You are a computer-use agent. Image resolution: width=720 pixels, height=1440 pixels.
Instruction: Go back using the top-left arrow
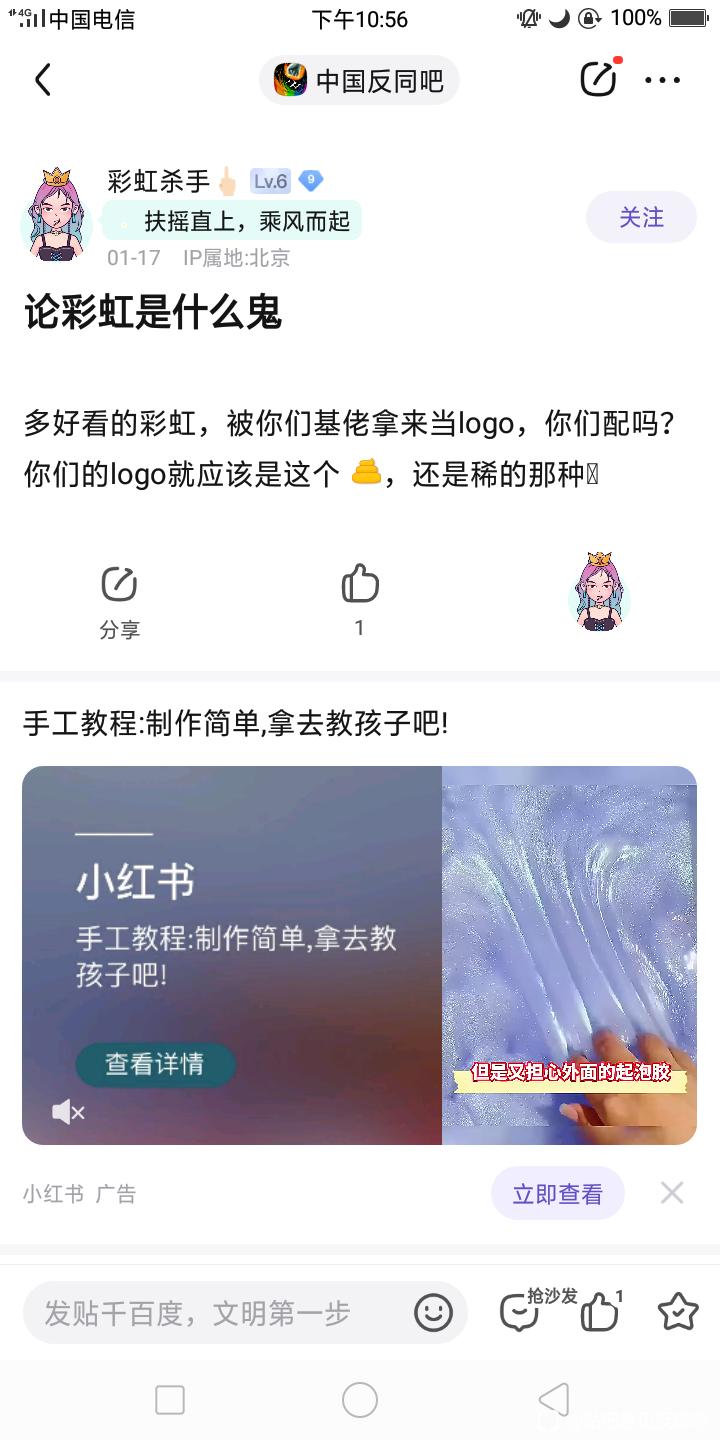point(42,80)
